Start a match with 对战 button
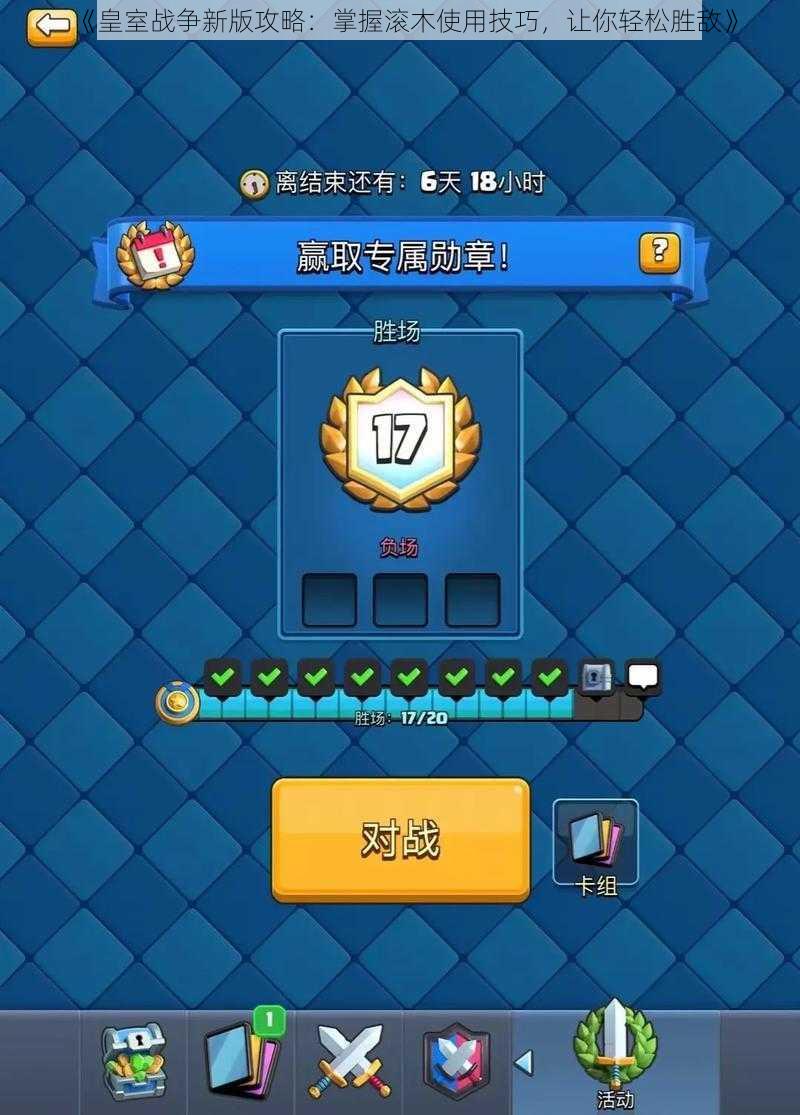800x1115 pixels. click(400, 840)
